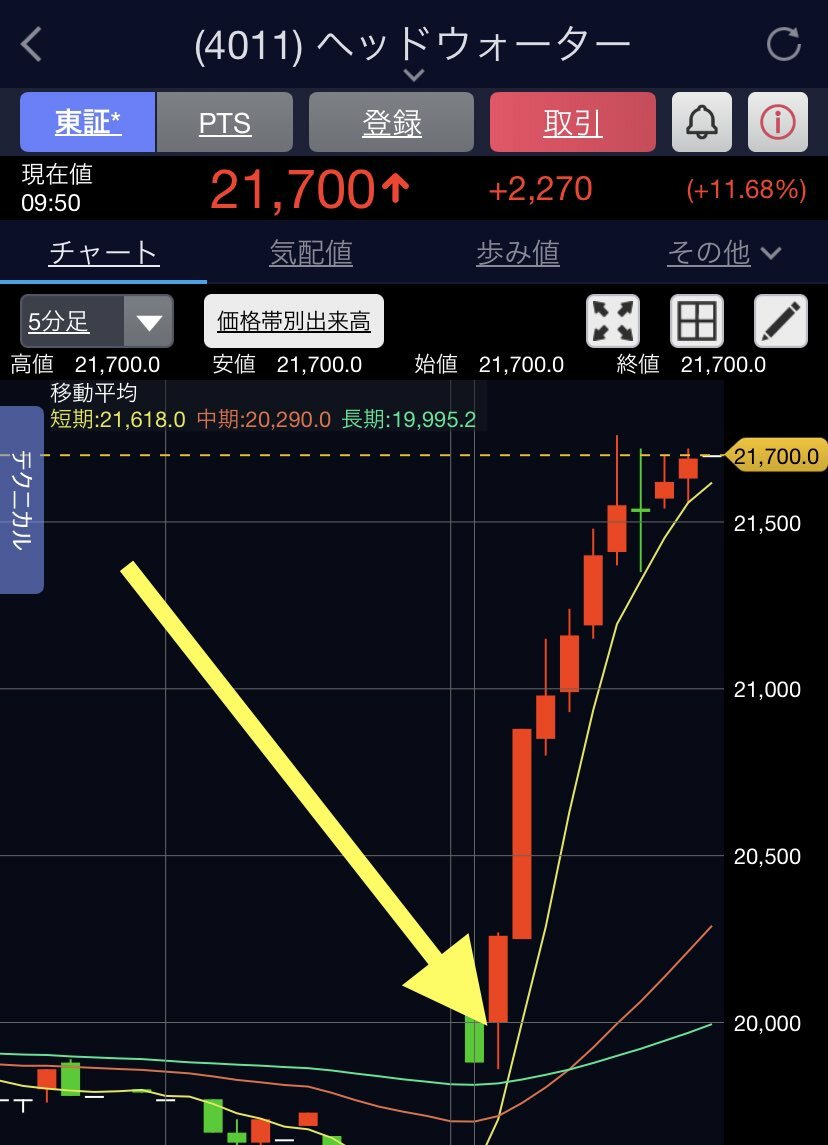Viewport: 828px width, 1145px height.
Task: Select the チャート tab
Action: (104, 253)
